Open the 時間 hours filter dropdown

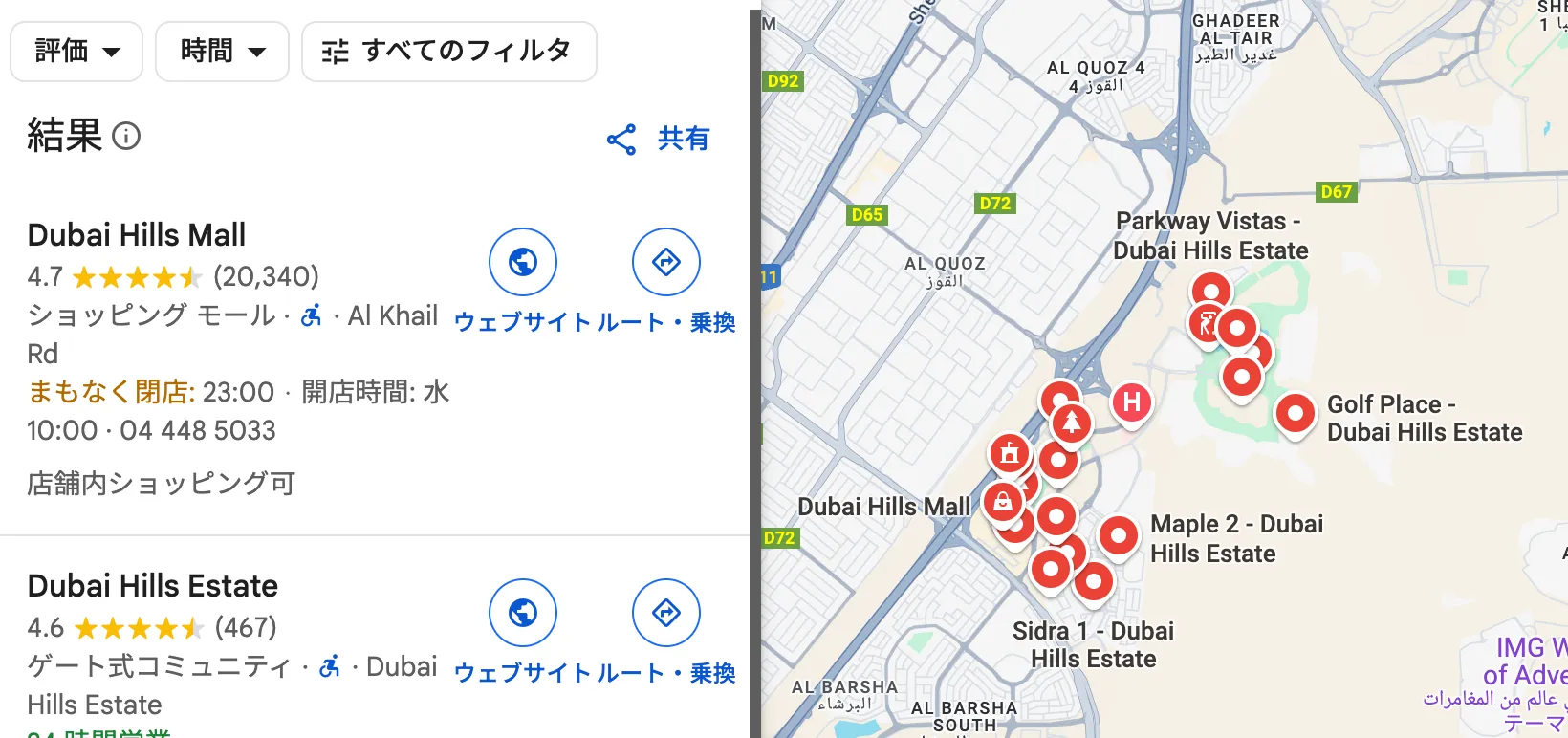tap(222, 52)
